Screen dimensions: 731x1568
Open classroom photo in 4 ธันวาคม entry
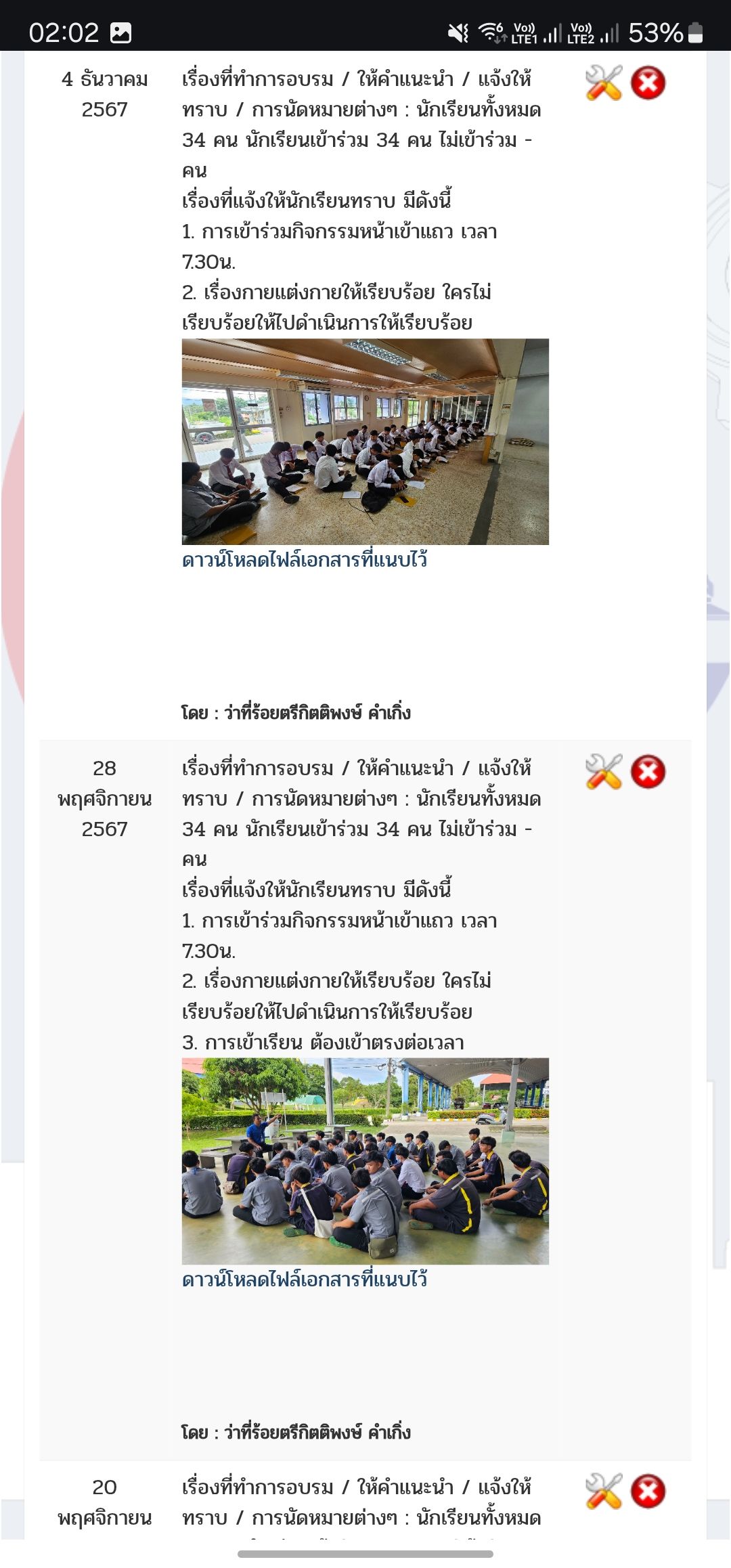(x=365, y=441)
